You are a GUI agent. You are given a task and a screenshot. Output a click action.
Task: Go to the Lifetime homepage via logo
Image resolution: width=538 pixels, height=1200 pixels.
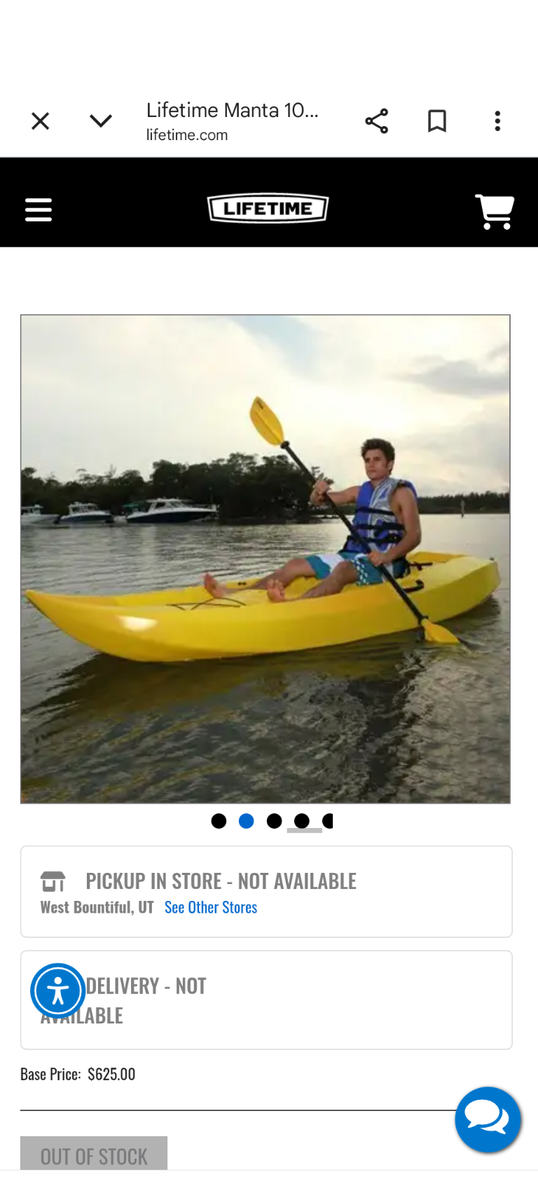pyautogui.click(x=268, y=208)
